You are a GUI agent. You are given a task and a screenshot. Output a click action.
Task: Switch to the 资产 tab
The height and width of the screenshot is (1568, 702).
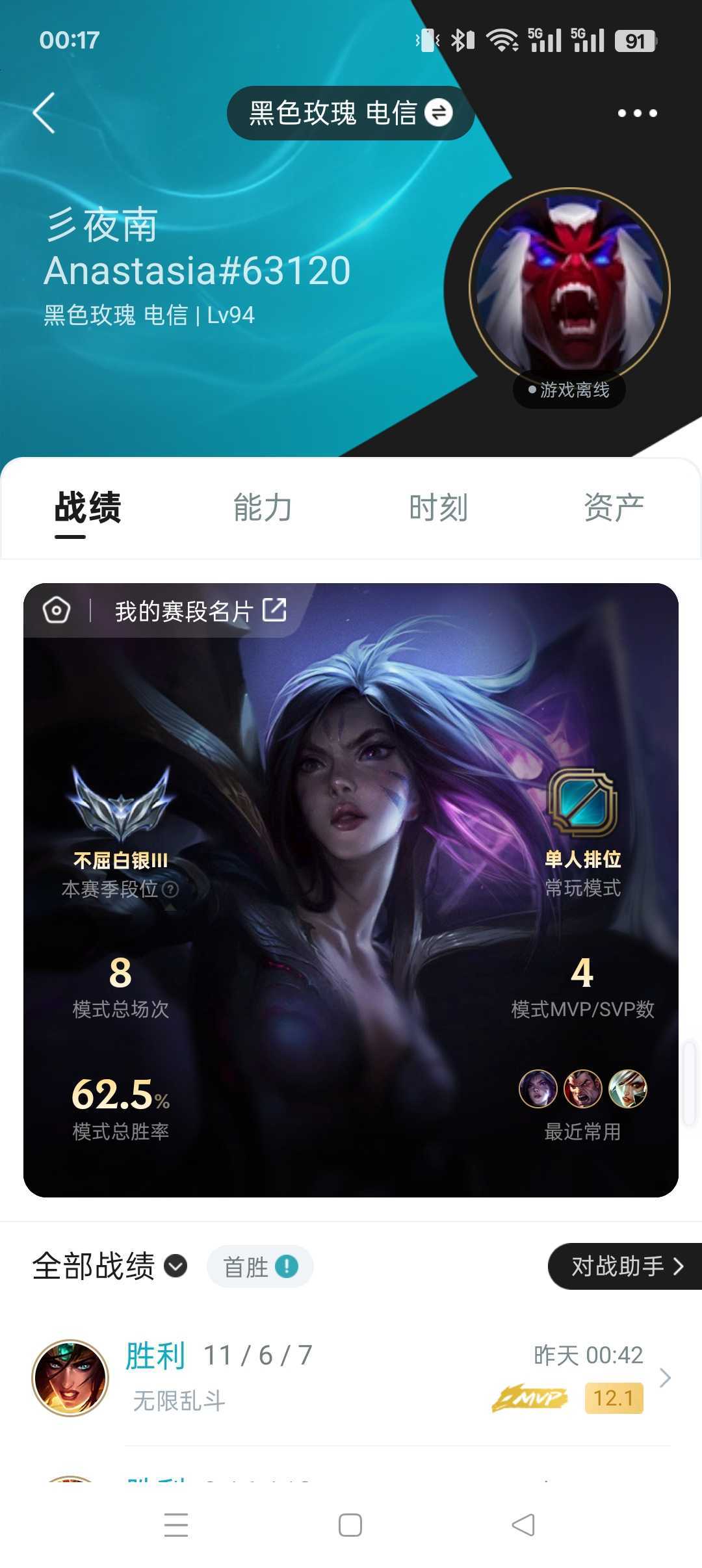coord(614,508)
